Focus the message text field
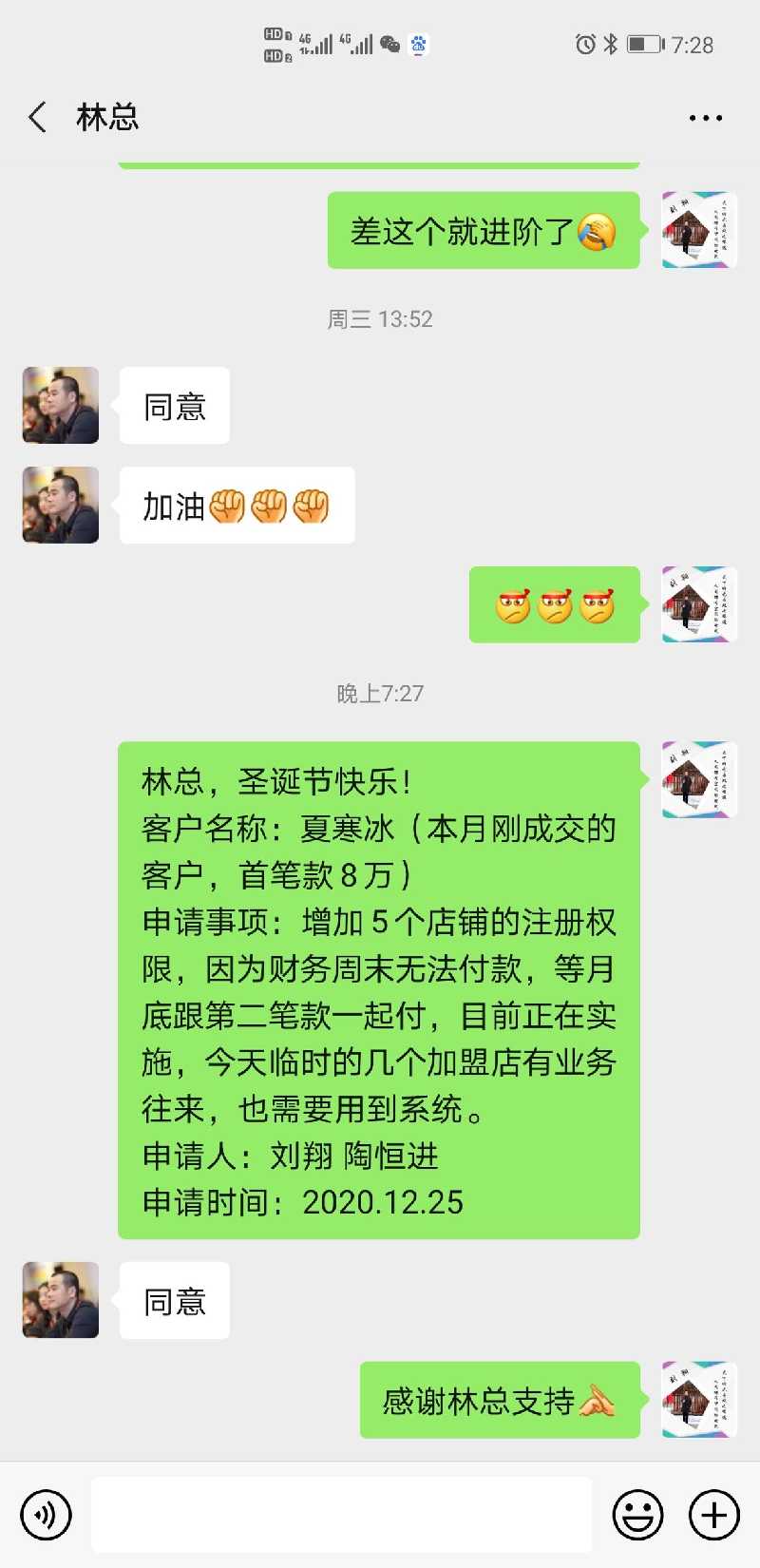 coord(342,1515)
